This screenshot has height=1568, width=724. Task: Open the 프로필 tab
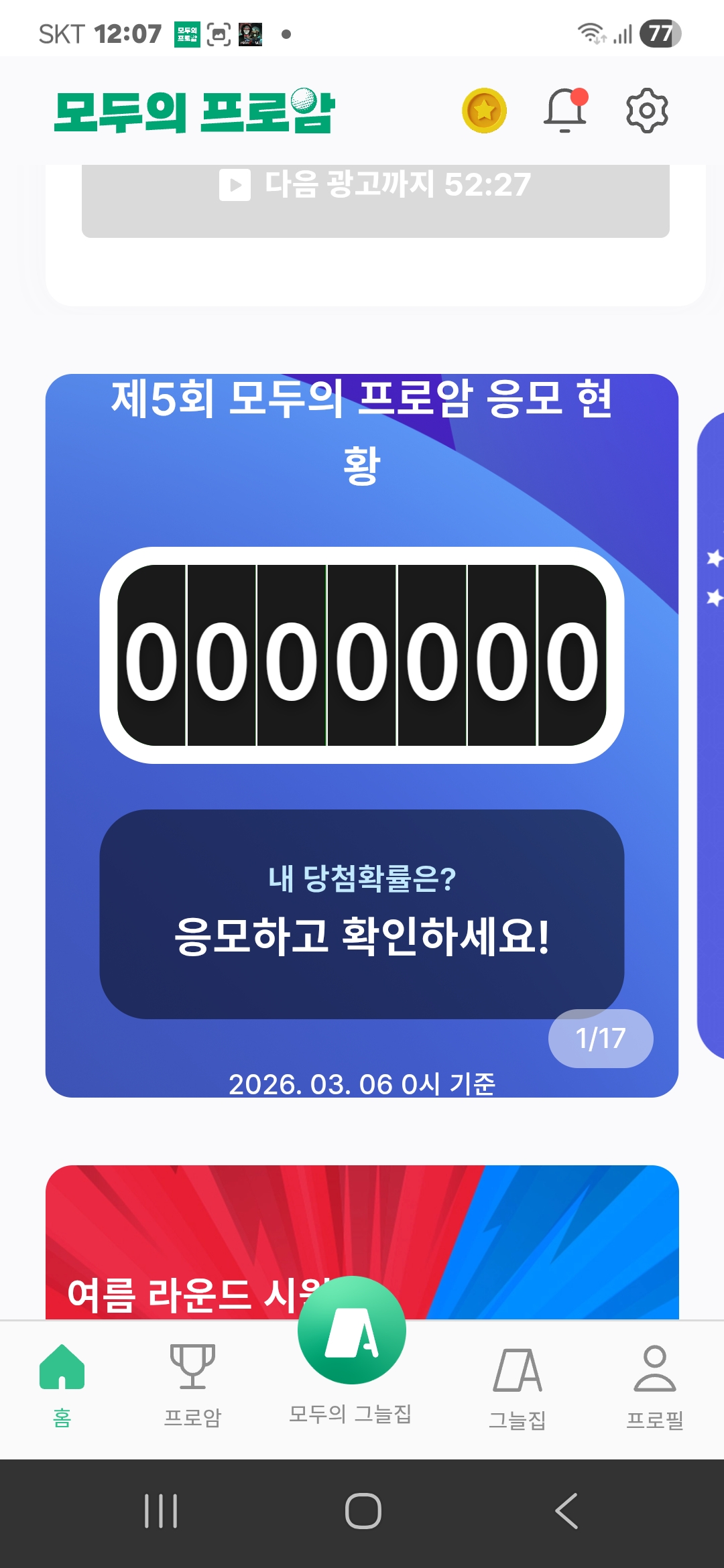(x=654, y=1387)
